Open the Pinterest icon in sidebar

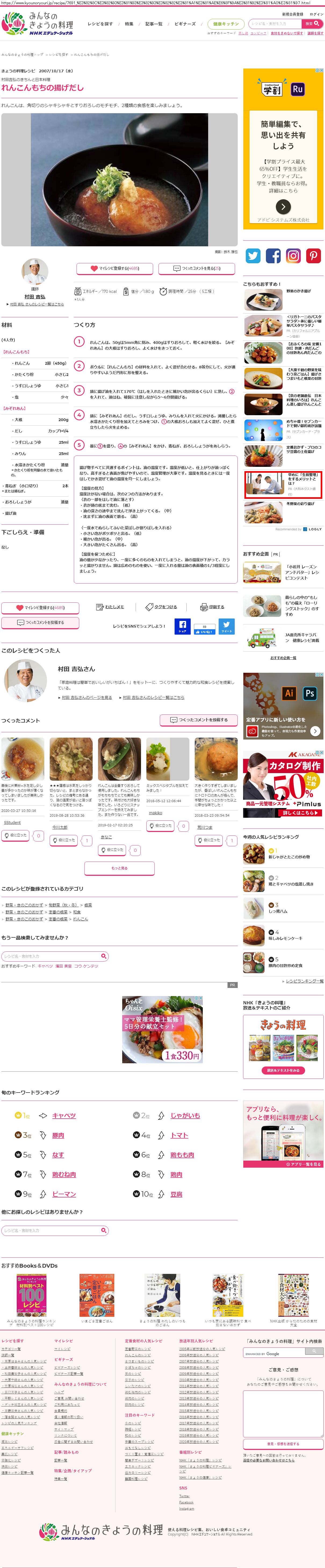click(x=313, y=256)
